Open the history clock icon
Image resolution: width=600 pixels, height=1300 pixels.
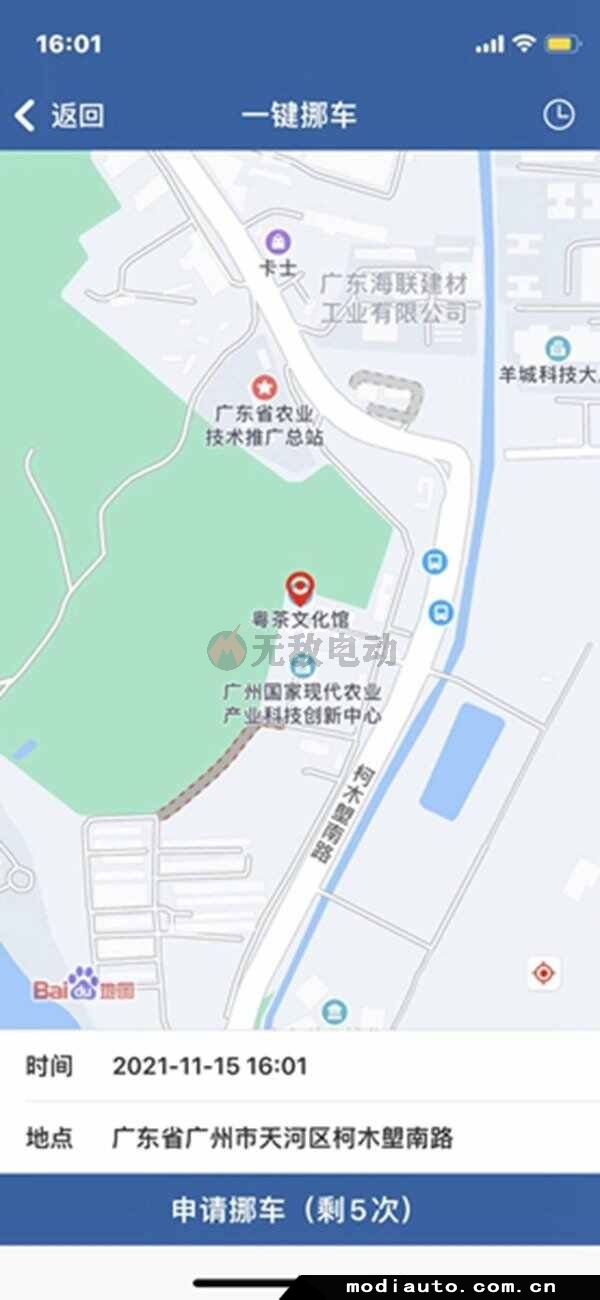click(558, 115)
